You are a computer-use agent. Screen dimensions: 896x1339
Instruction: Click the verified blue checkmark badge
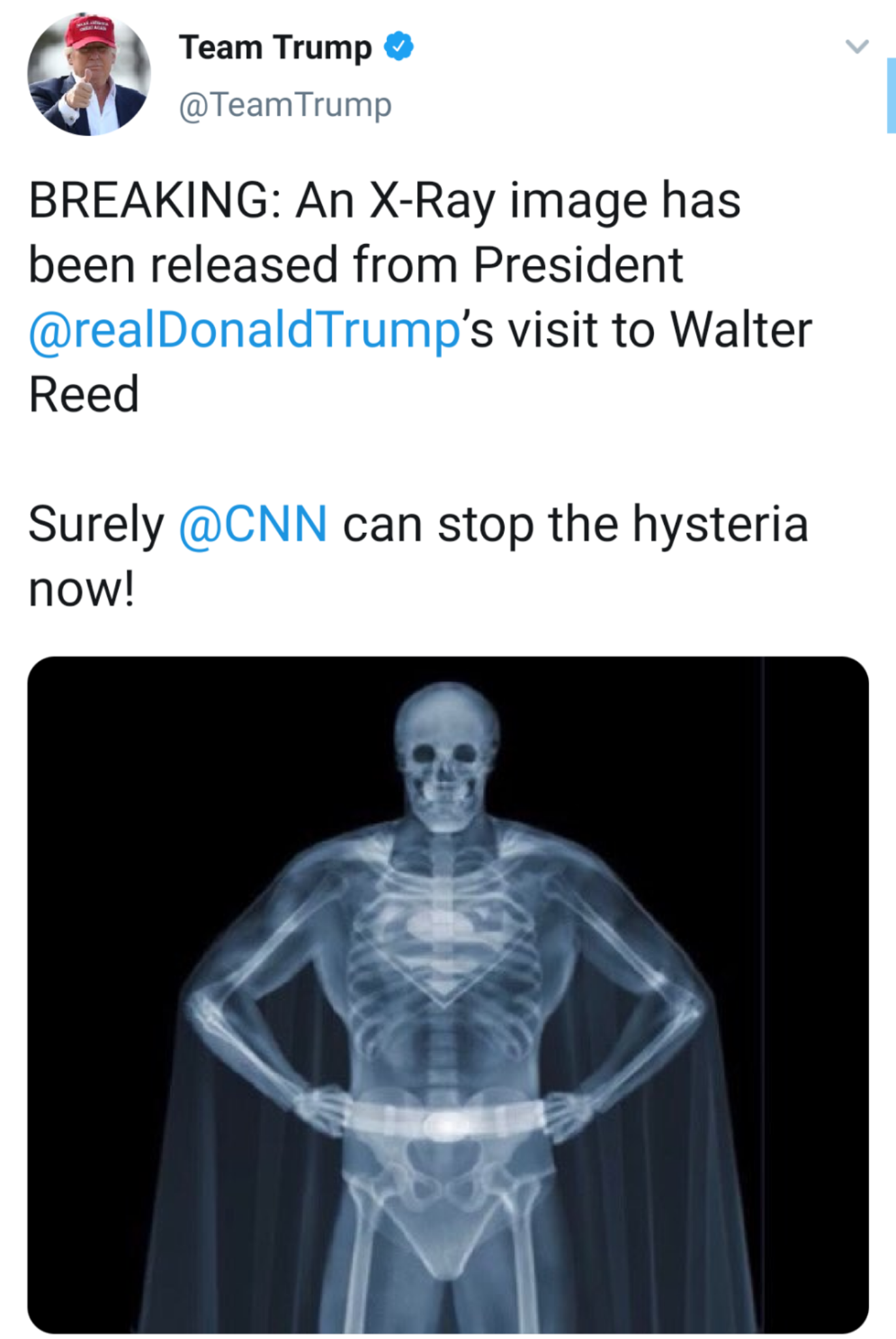399,44
